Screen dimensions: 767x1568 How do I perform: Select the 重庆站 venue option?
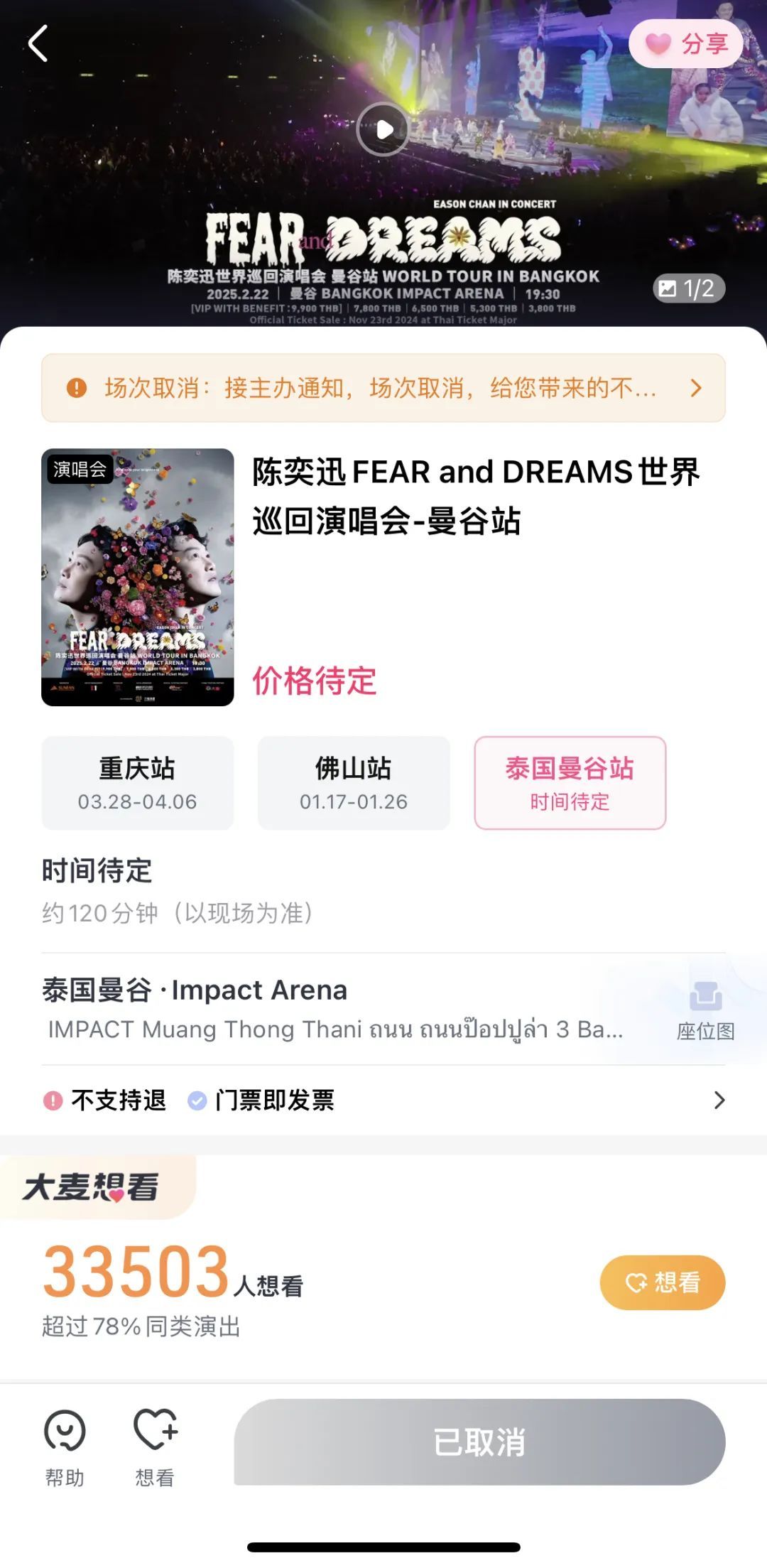[x=138, y=782]
